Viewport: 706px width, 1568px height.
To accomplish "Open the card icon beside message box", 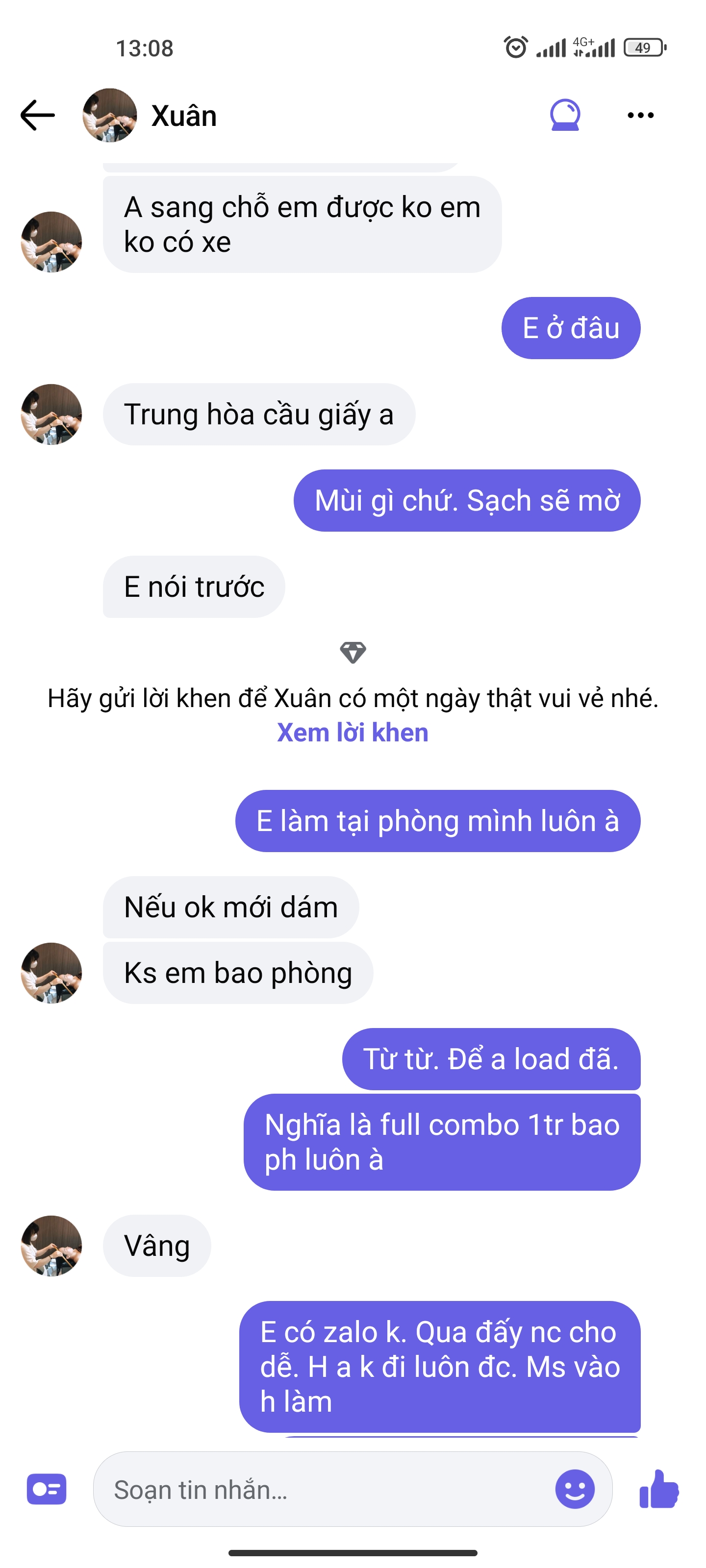I will tap(46, 1489).
